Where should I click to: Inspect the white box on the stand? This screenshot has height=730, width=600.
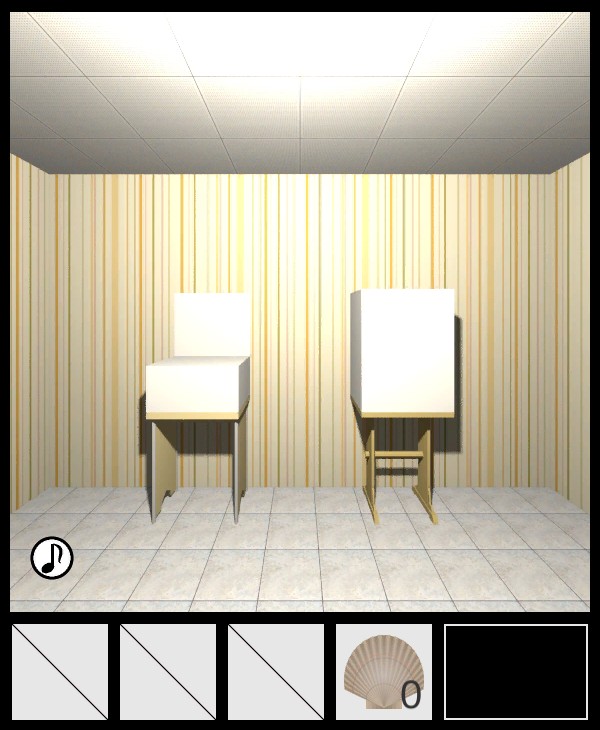coord(403,352)
